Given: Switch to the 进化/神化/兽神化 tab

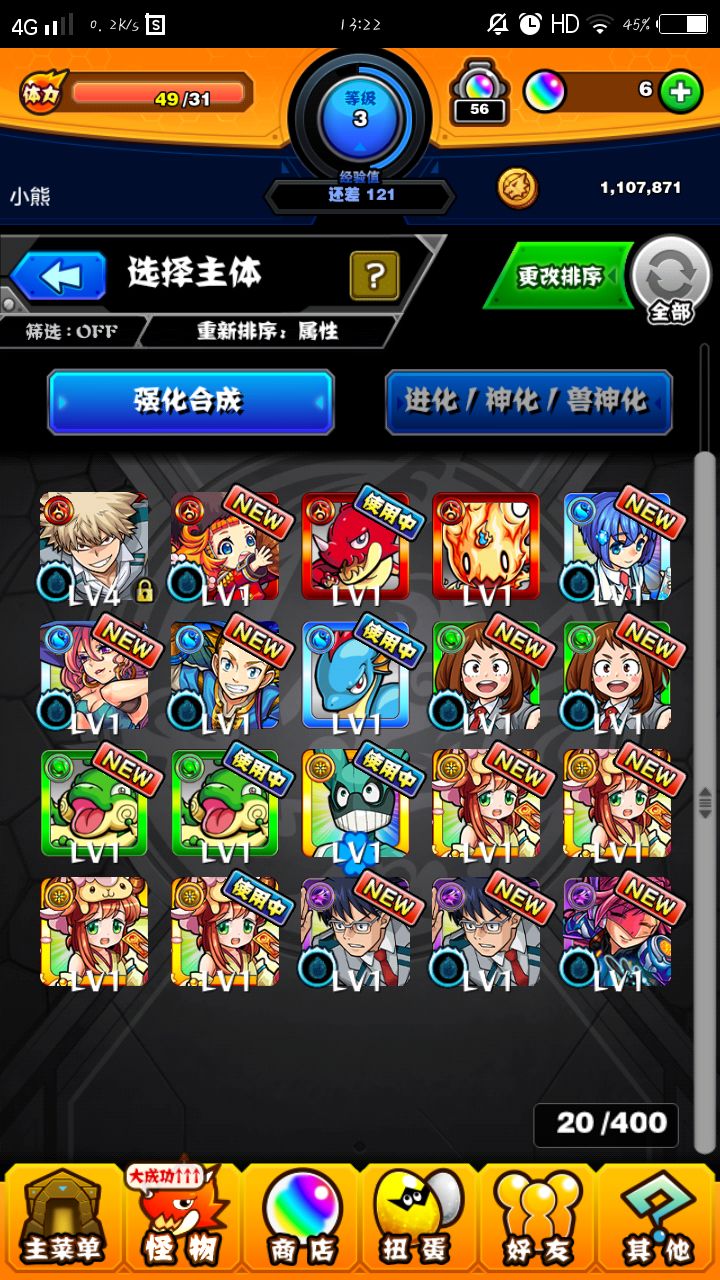Looking at the screenshot, I should [x=528, y=401].
